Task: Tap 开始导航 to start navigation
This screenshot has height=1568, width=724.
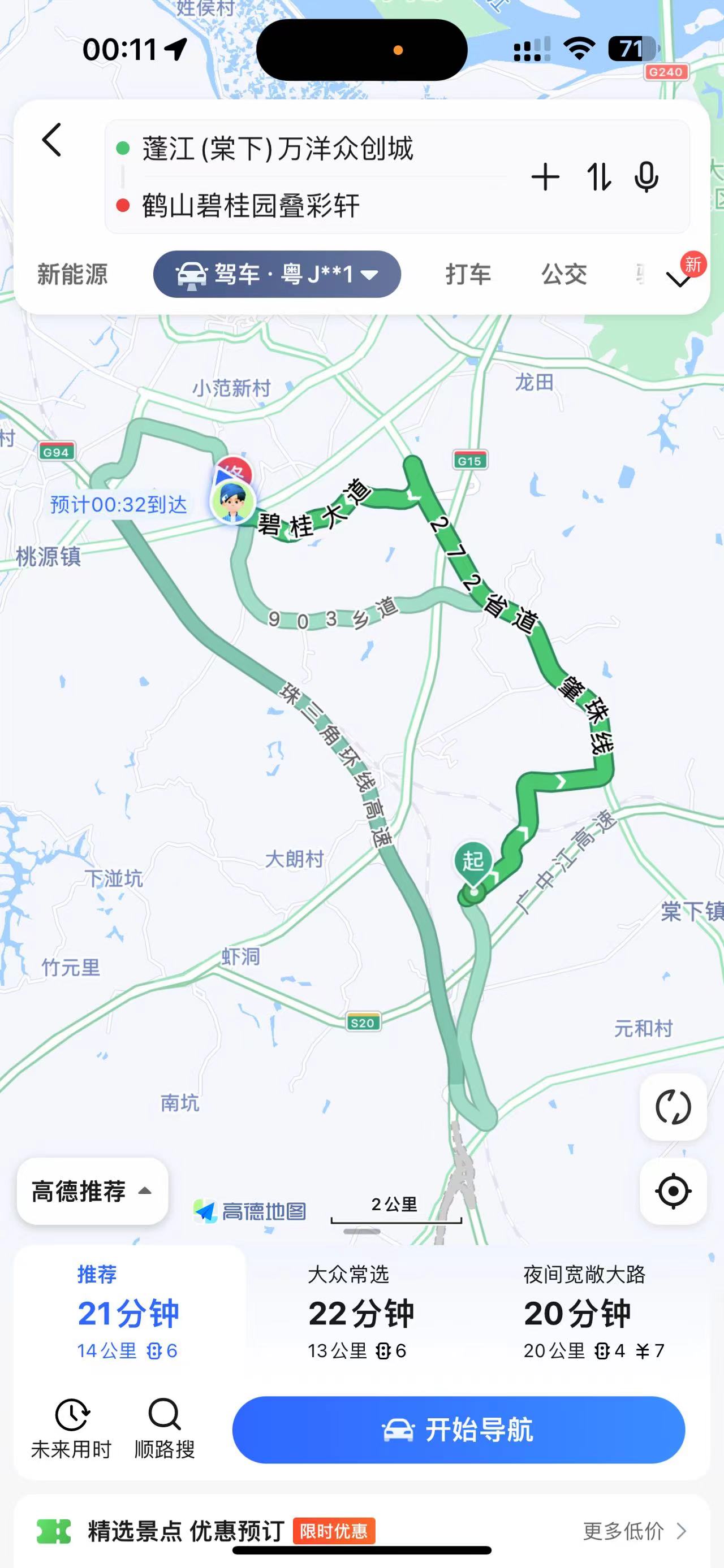Action: coord(458,1429)
